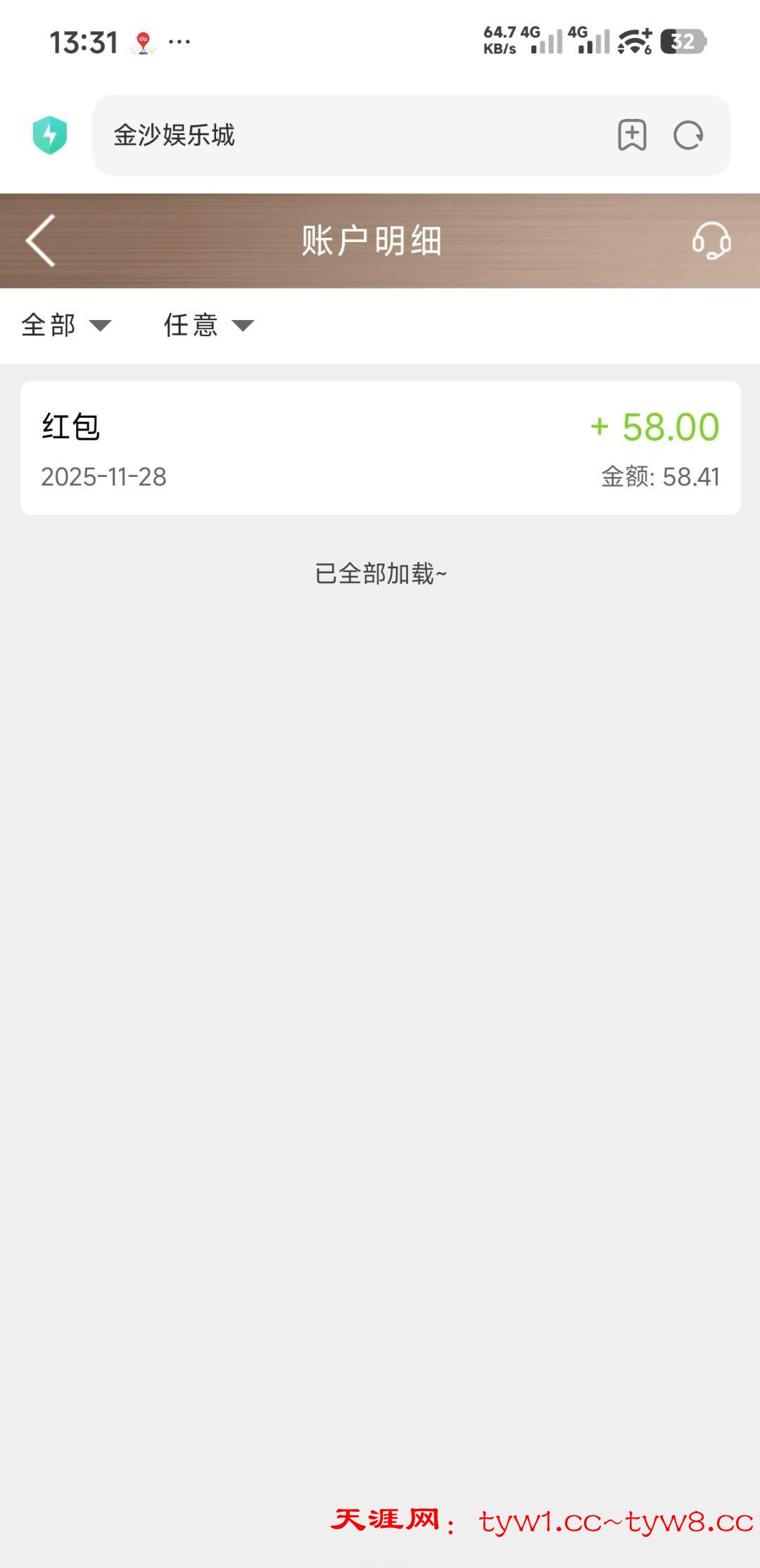Open customer service headset icon
Viewport: 760px width, 1568px height.
coord(711,241)
